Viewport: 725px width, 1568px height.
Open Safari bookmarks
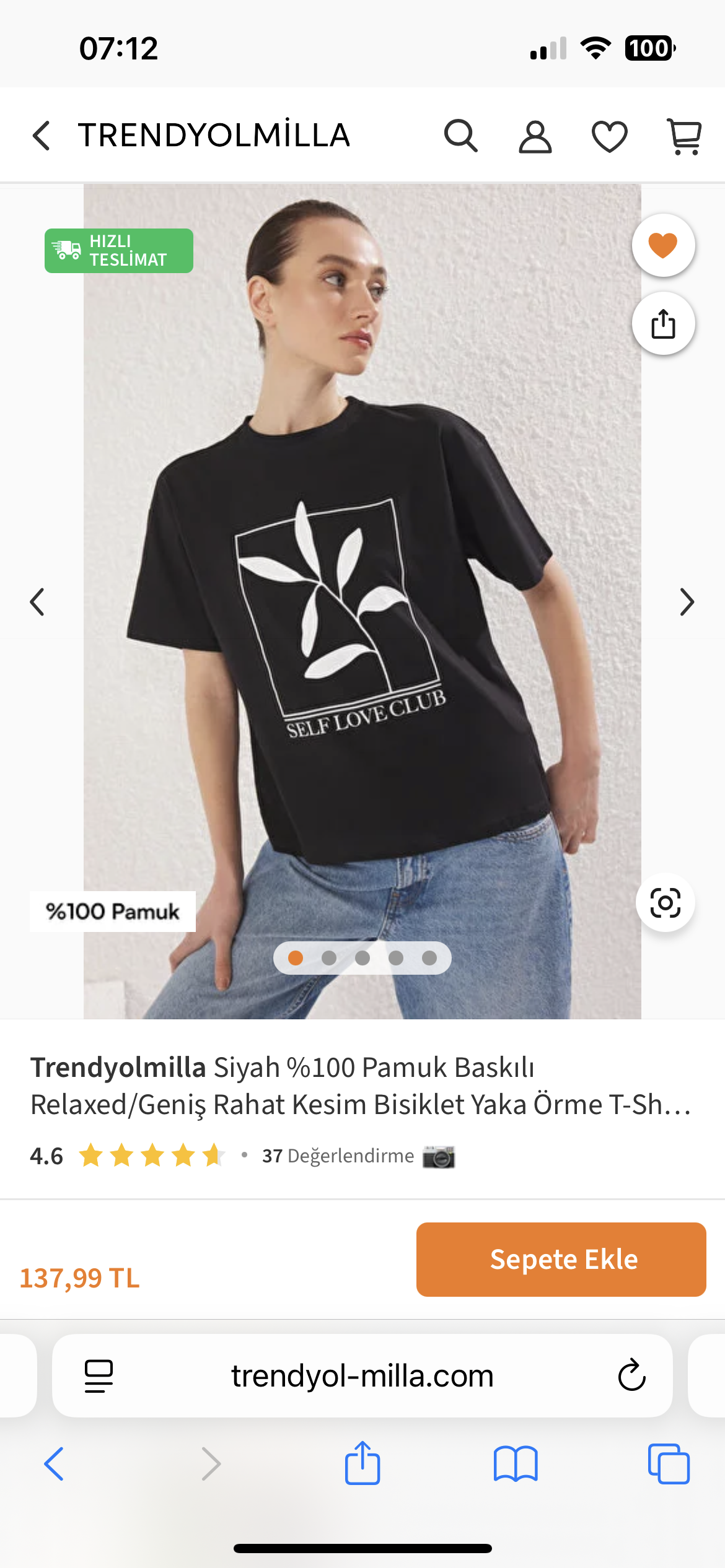click(x=516, y=1464)
